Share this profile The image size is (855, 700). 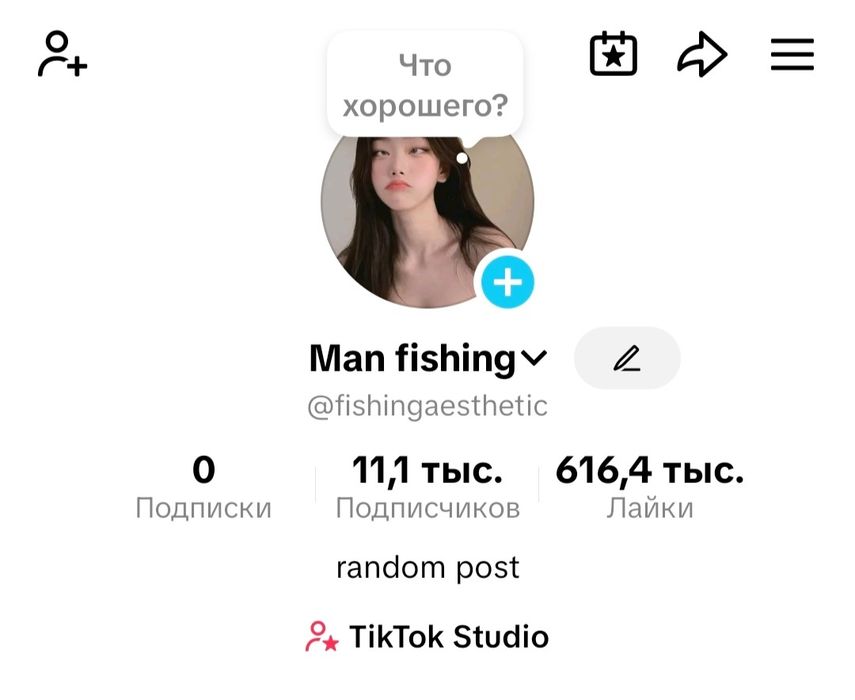702,55
